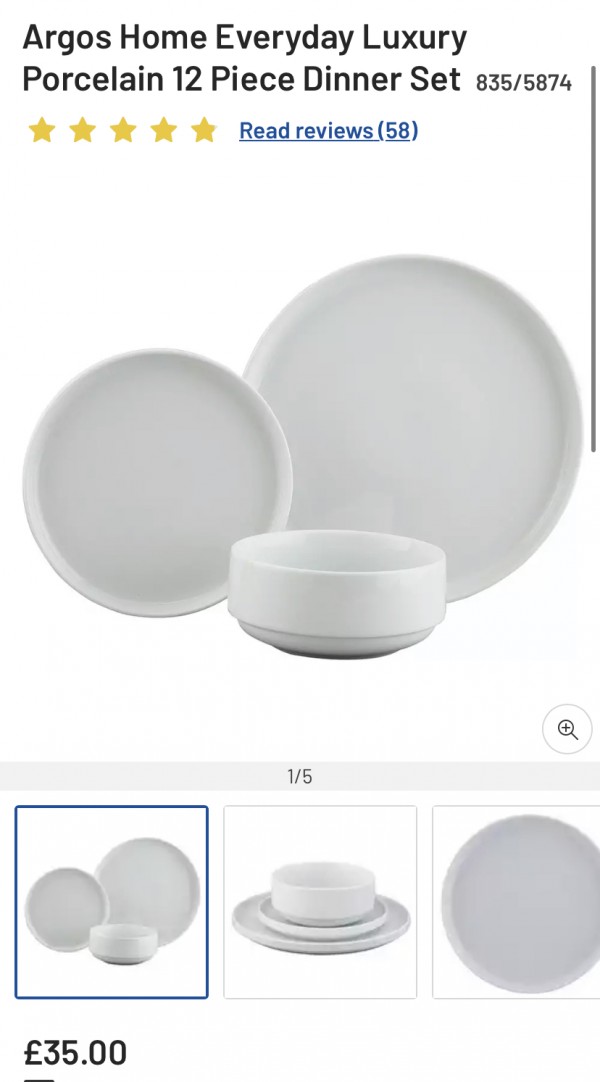The width and height of the screenshot is (600, 1082).
Task: Select the first thumbnail showing plates and bowl
Action: 112,902
